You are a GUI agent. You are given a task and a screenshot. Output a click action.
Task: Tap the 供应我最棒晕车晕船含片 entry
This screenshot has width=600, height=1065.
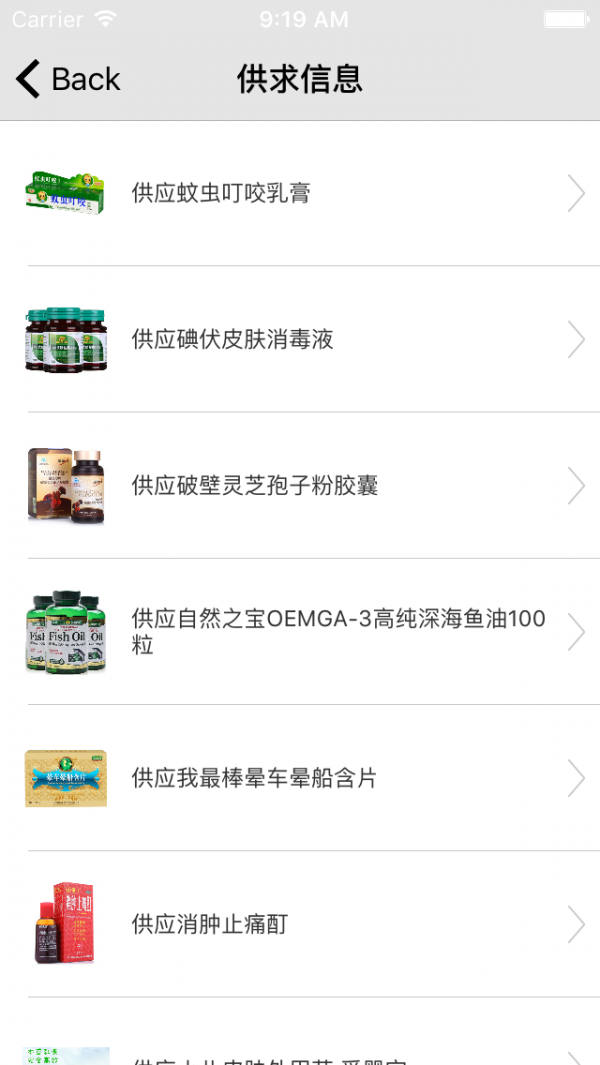(x=300, y=778)
